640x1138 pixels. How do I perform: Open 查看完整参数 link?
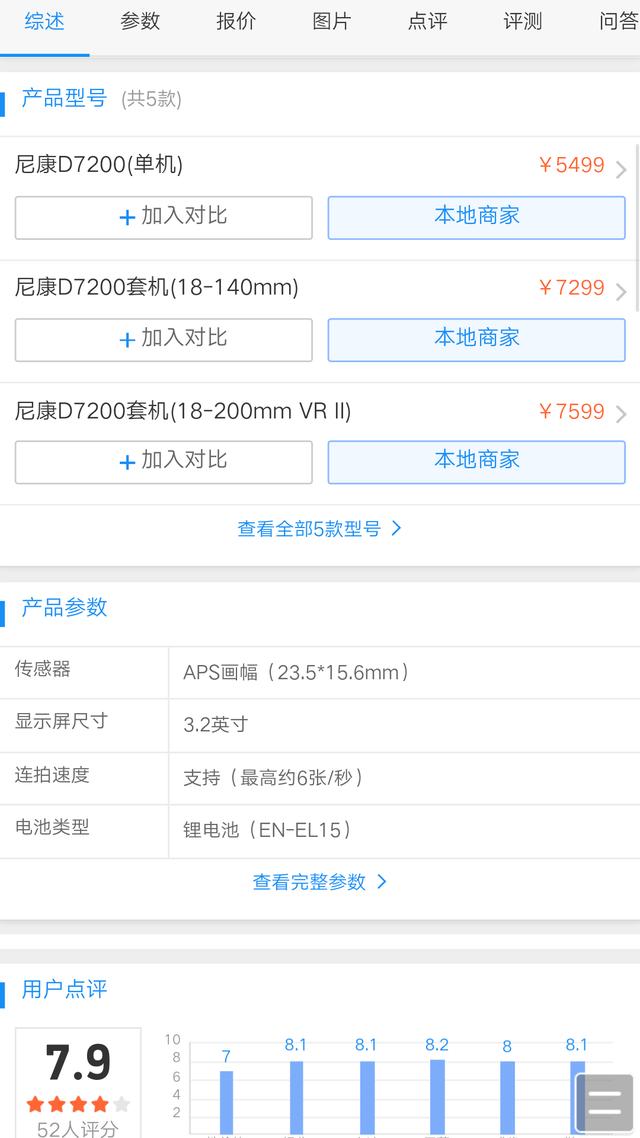319,882
